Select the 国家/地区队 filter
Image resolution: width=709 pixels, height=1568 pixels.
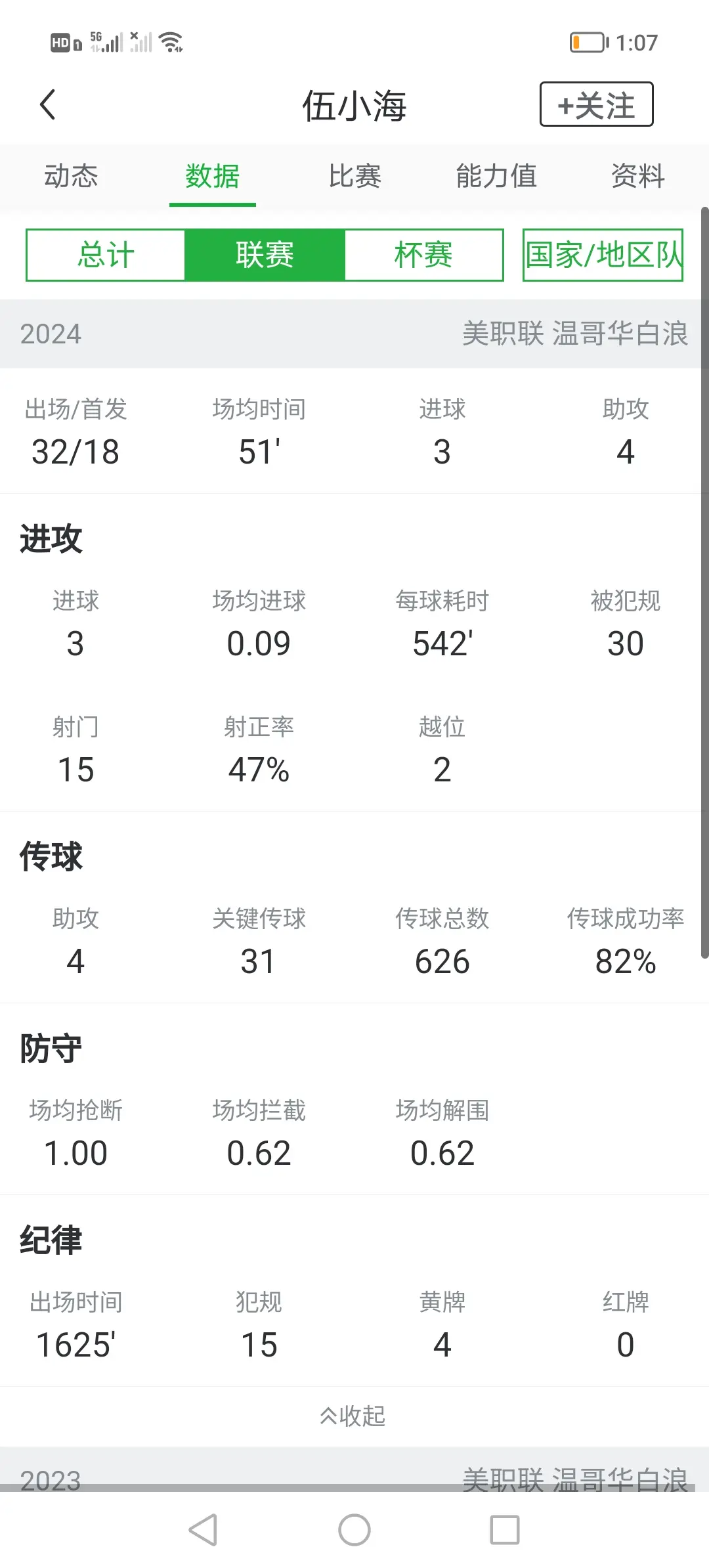(603, 255)
